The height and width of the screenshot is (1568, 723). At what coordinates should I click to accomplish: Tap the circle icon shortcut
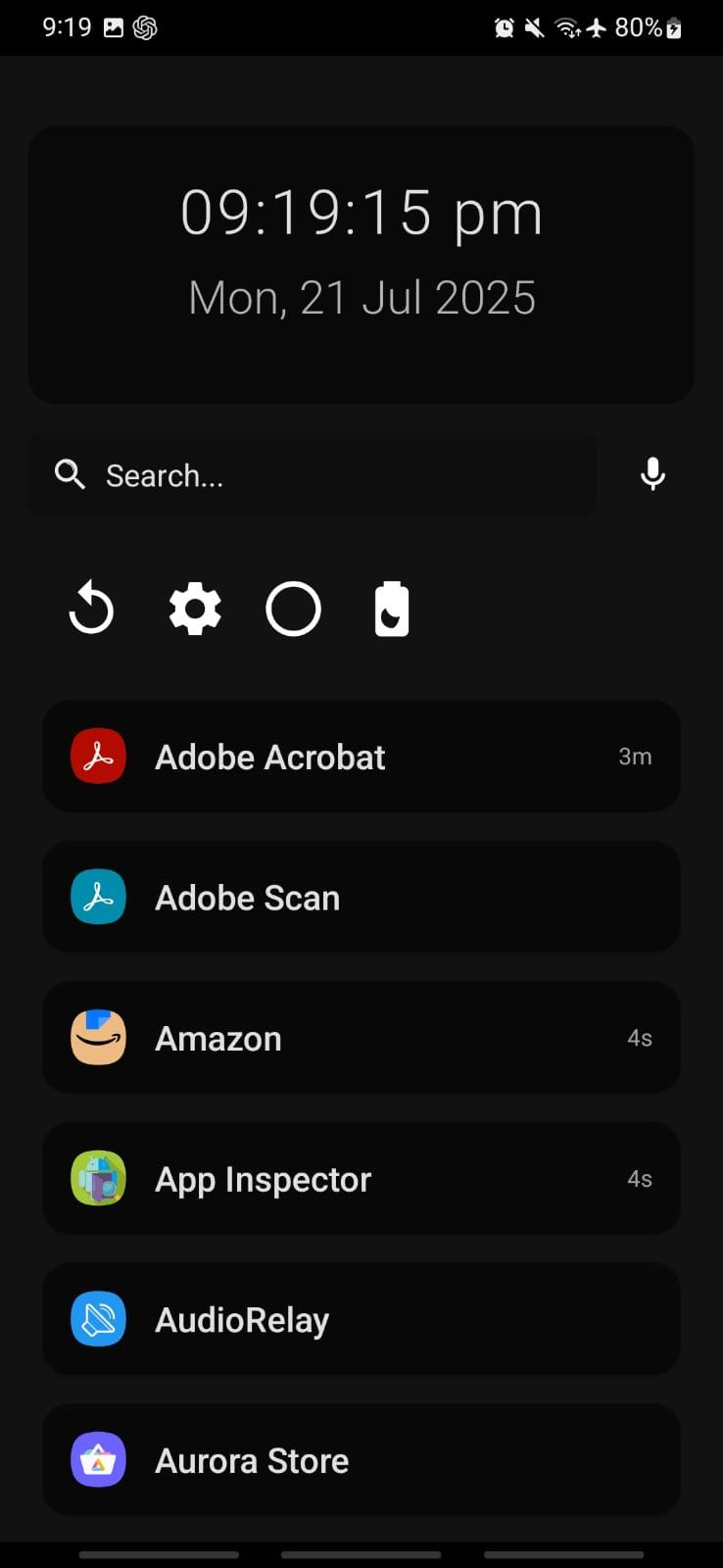pyautogui.click(x=293, y=609)
